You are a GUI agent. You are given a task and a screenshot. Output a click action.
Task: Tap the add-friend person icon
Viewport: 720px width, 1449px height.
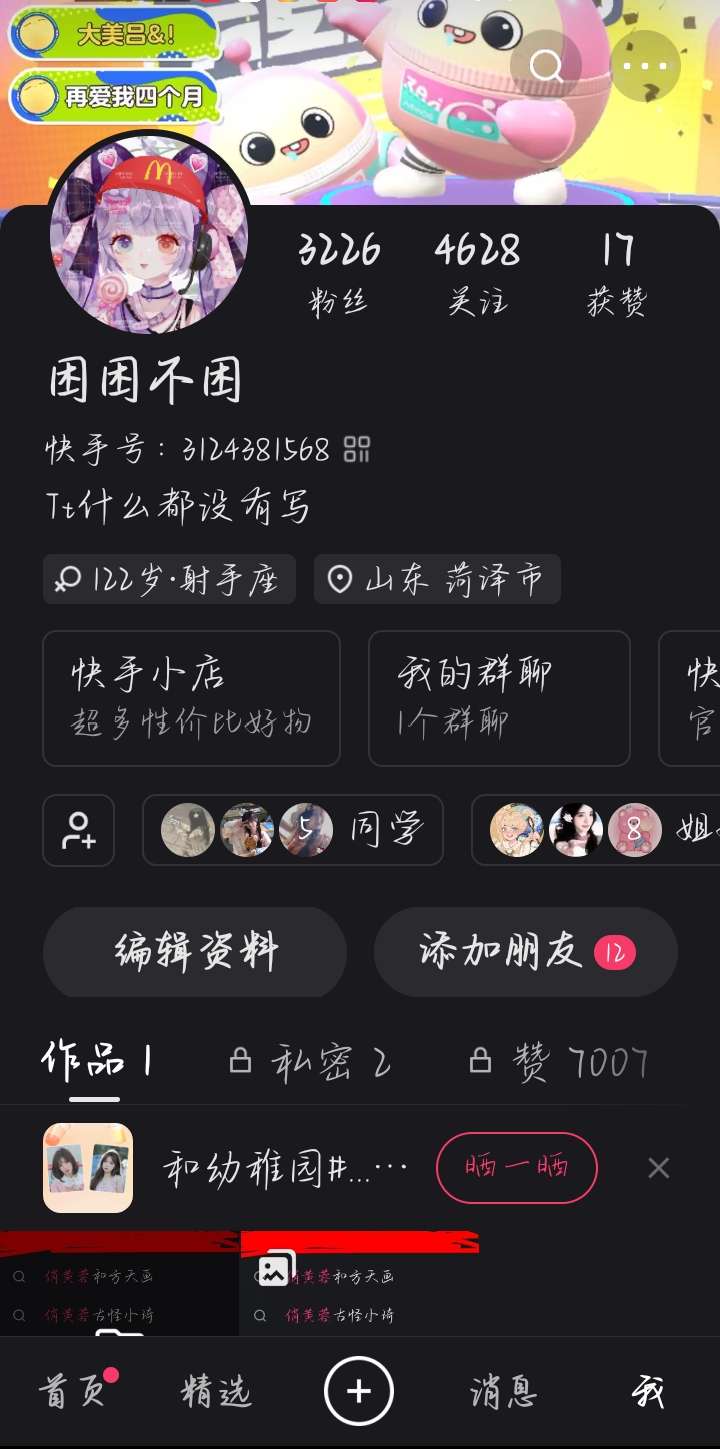(78, 830)
